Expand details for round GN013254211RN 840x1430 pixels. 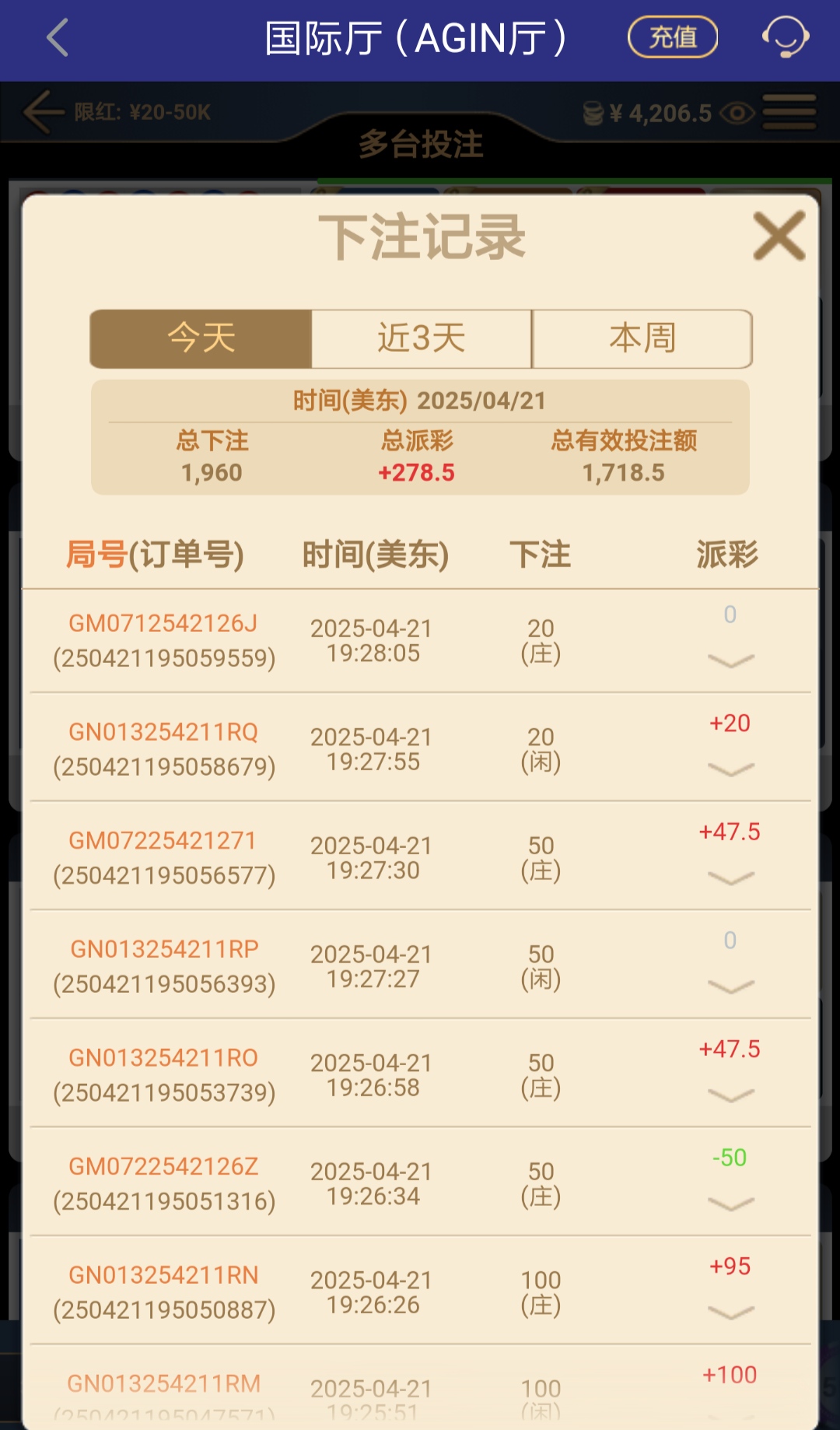pyautogui.click(x=730, y=1313)
